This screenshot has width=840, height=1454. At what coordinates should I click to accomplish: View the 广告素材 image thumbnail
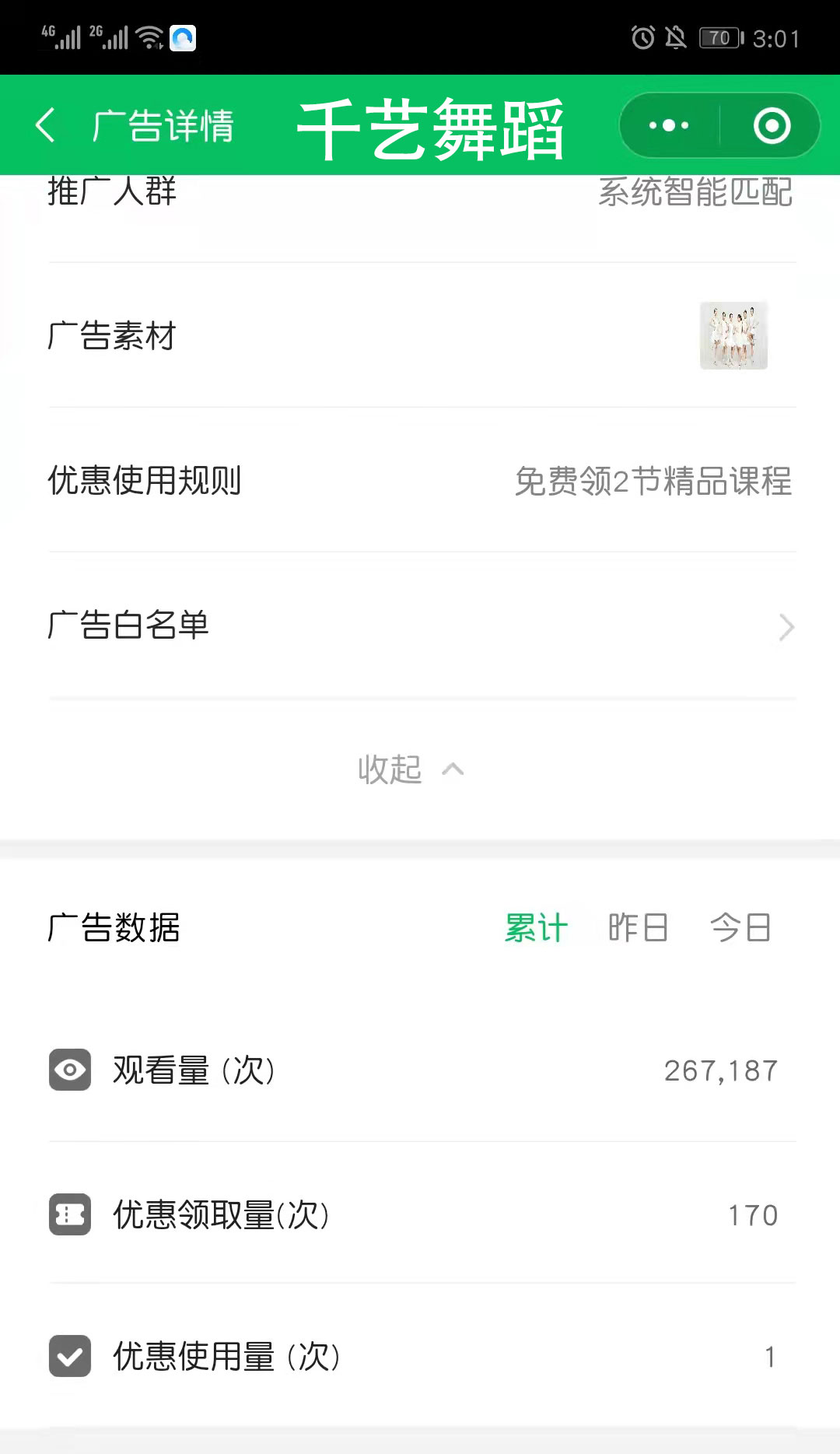tap(733, 335)
